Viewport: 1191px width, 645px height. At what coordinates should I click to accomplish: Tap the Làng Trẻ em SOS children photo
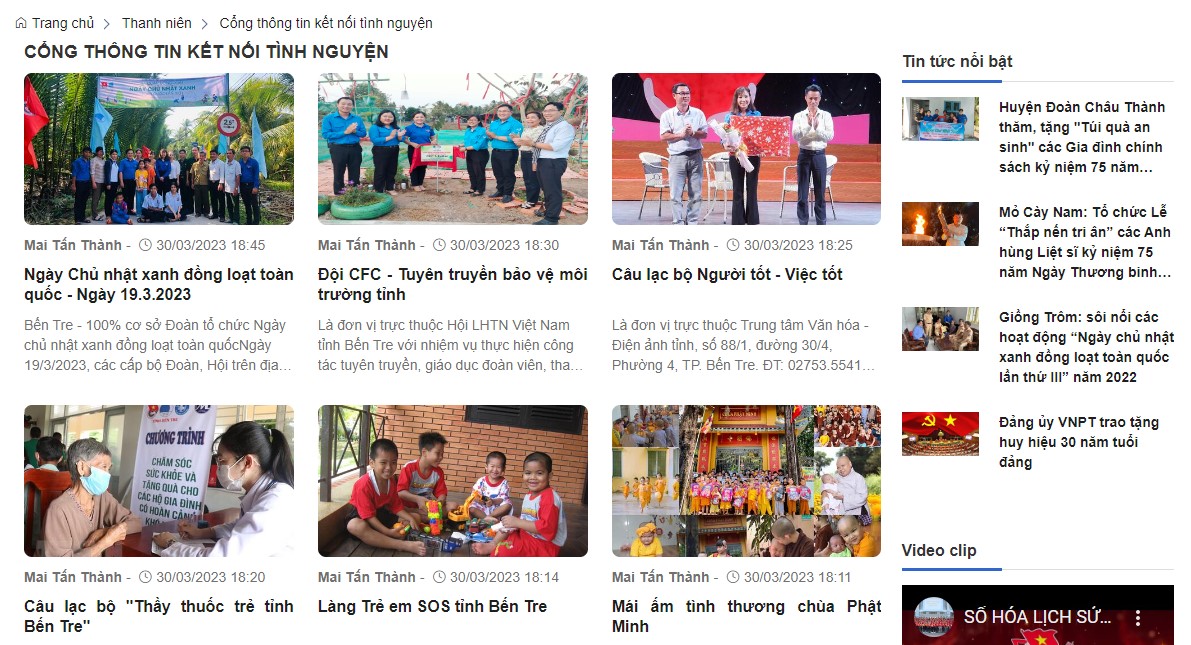pyautogui.click(x=452, y=481)
